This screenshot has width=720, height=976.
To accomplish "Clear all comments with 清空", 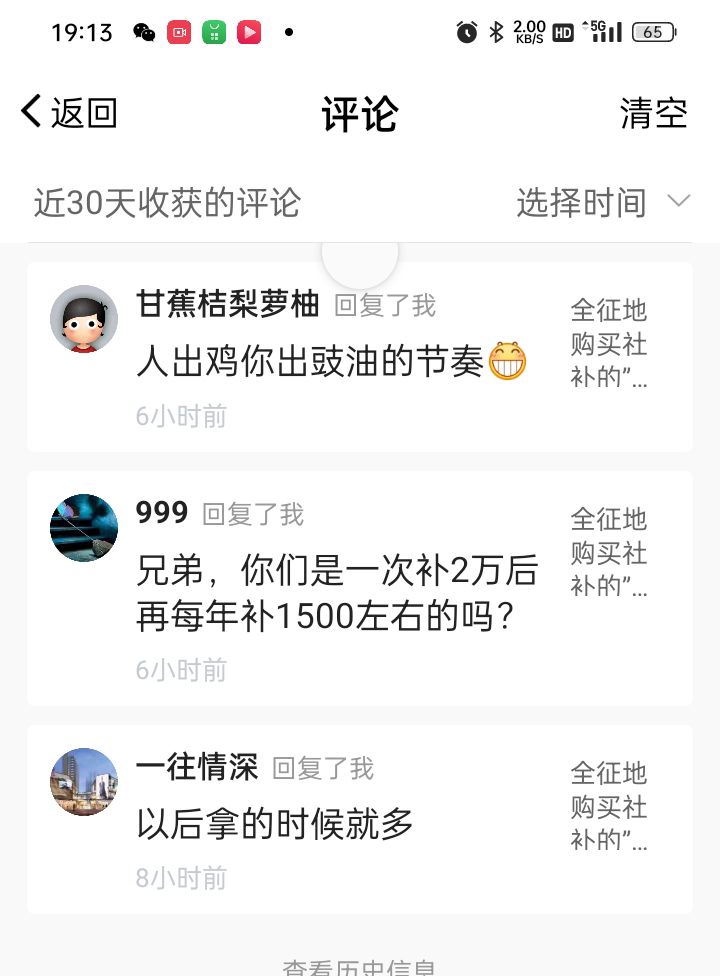I will pos(654,113).
